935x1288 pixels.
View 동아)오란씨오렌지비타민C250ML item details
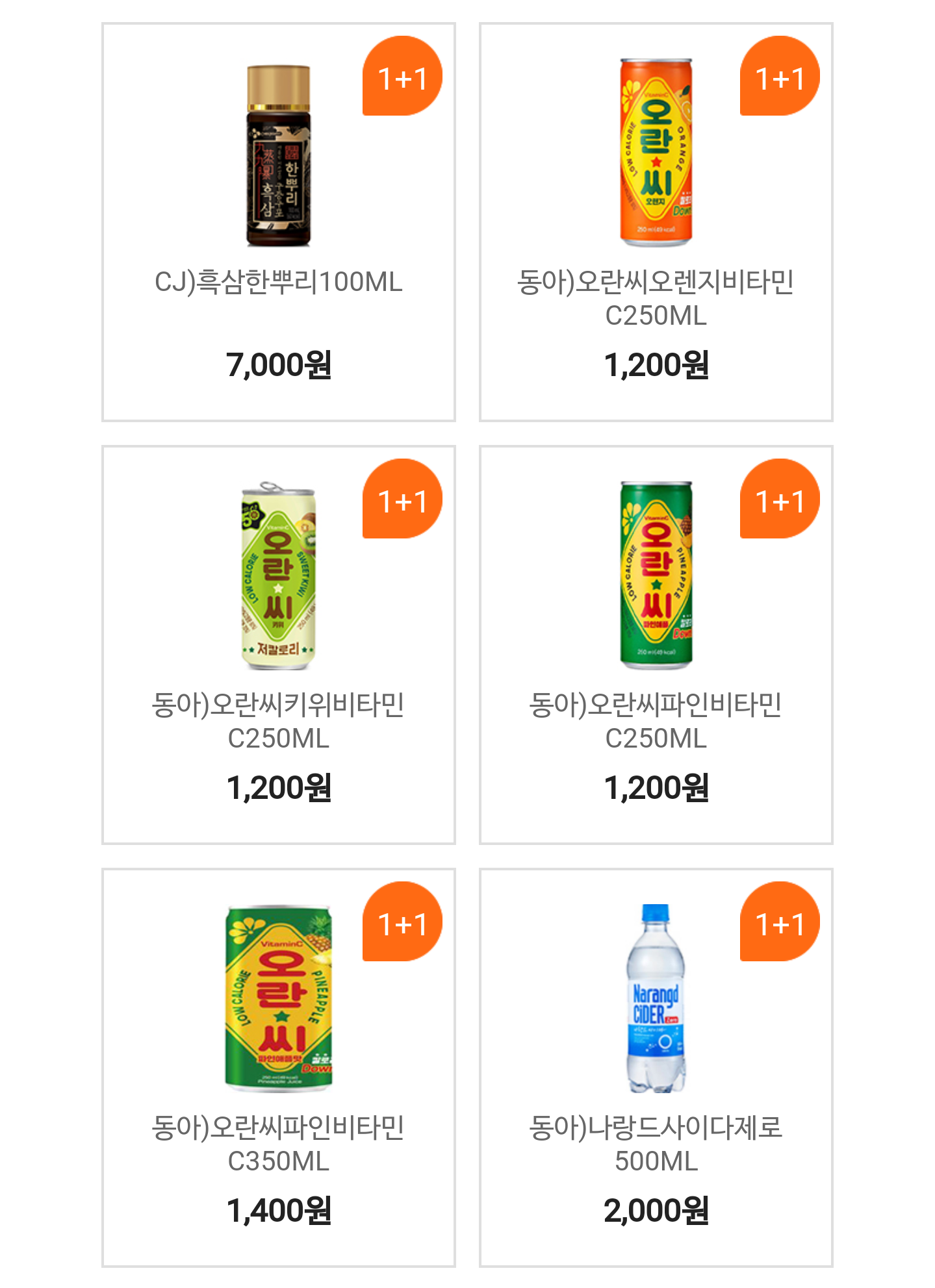pos(656,222)
